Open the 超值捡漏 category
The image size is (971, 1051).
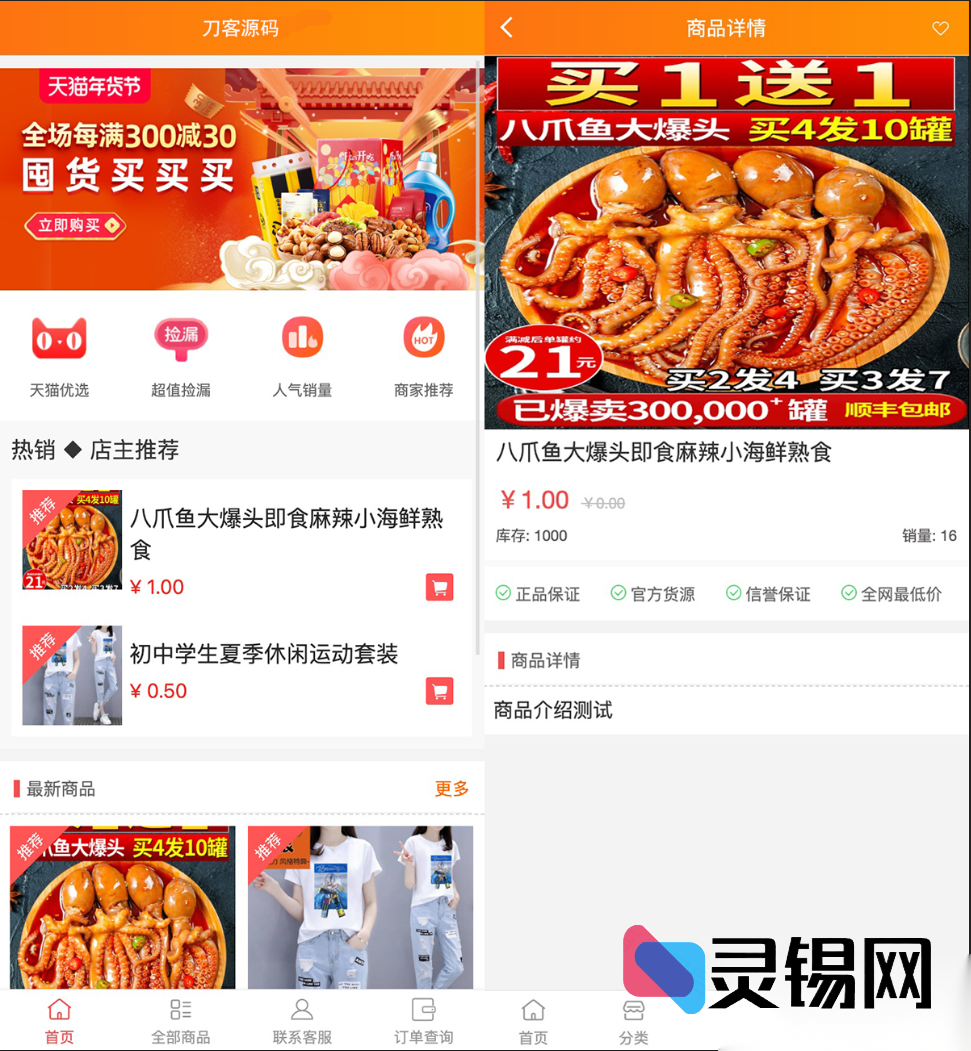pos(181,356)
